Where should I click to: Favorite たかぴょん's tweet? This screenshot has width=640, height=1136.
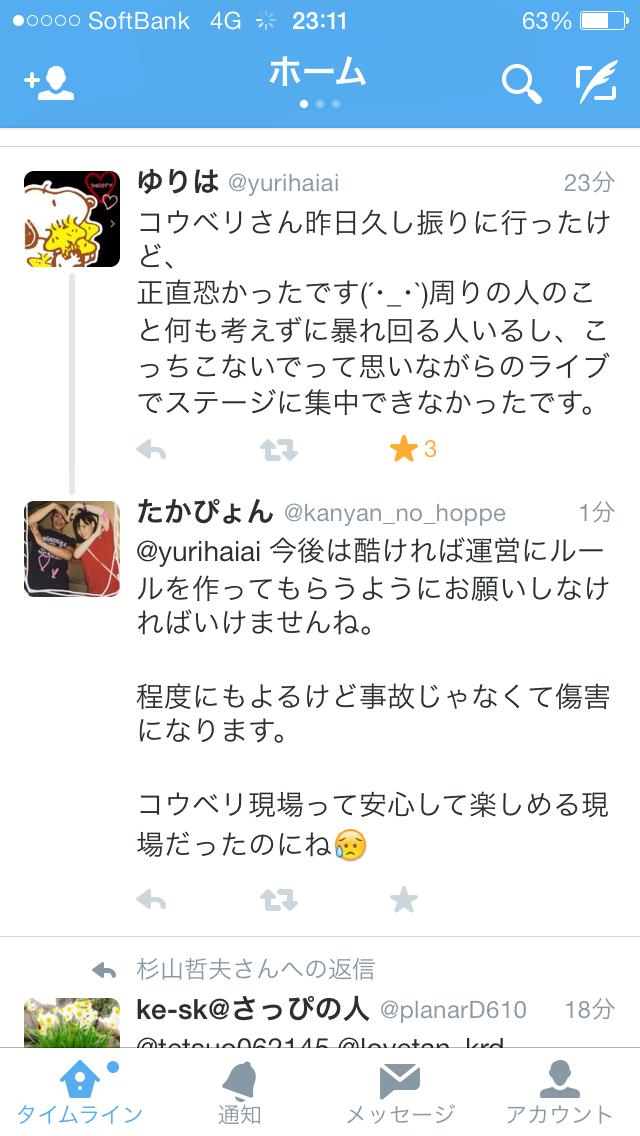click(x=404, y=900)
